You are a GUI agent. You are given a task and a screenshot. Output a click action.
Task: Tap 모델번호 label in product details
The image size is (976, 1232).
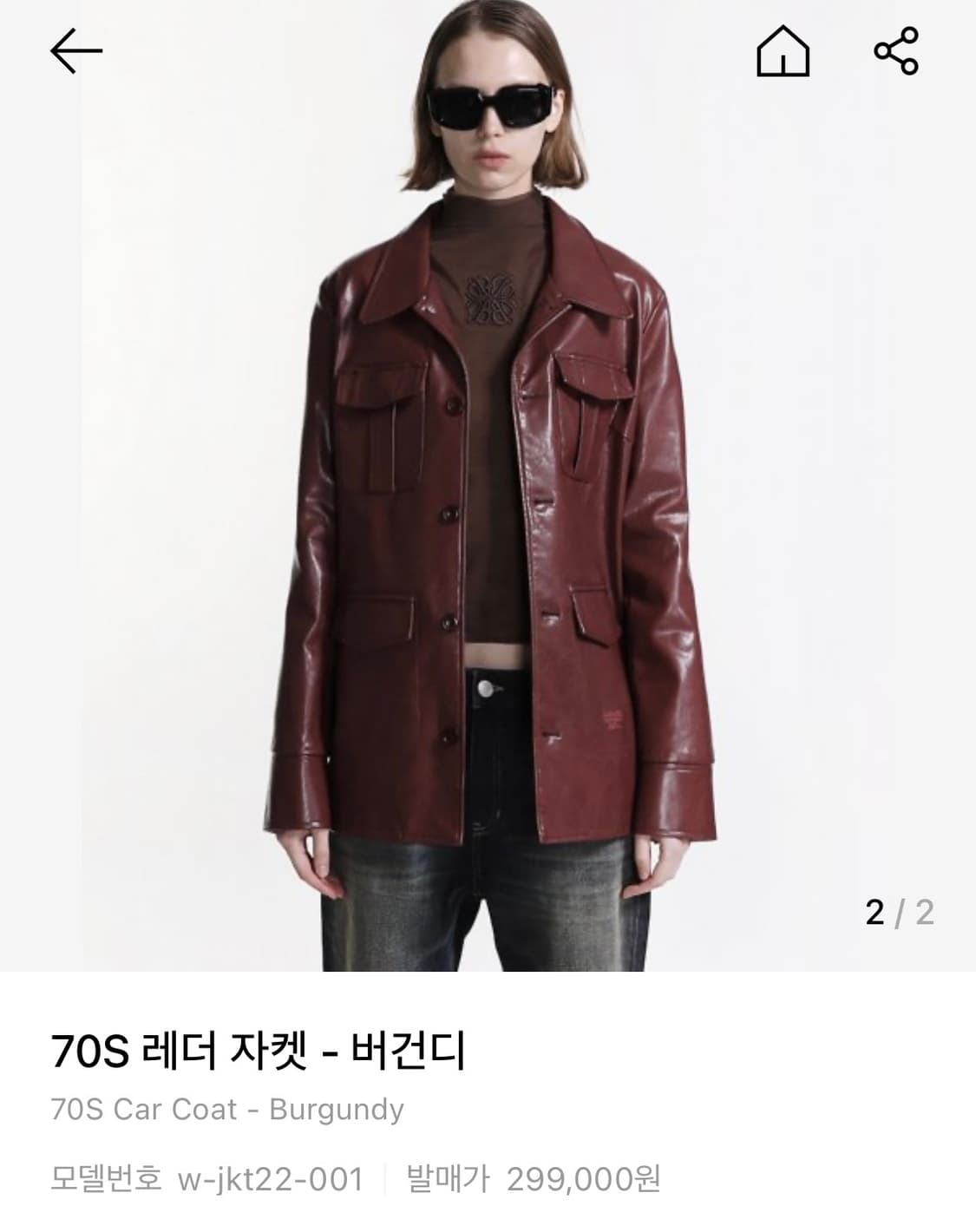[x=108, y=1180]
